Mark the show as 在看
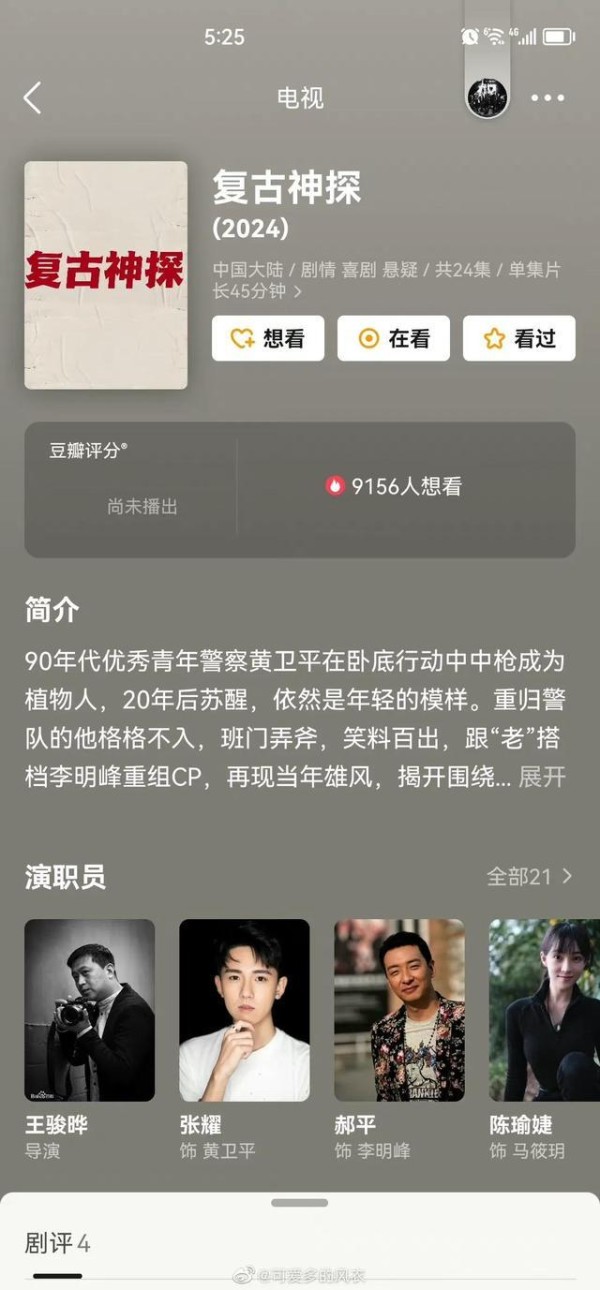The image size is (600, 1290). tap(393, 338)
